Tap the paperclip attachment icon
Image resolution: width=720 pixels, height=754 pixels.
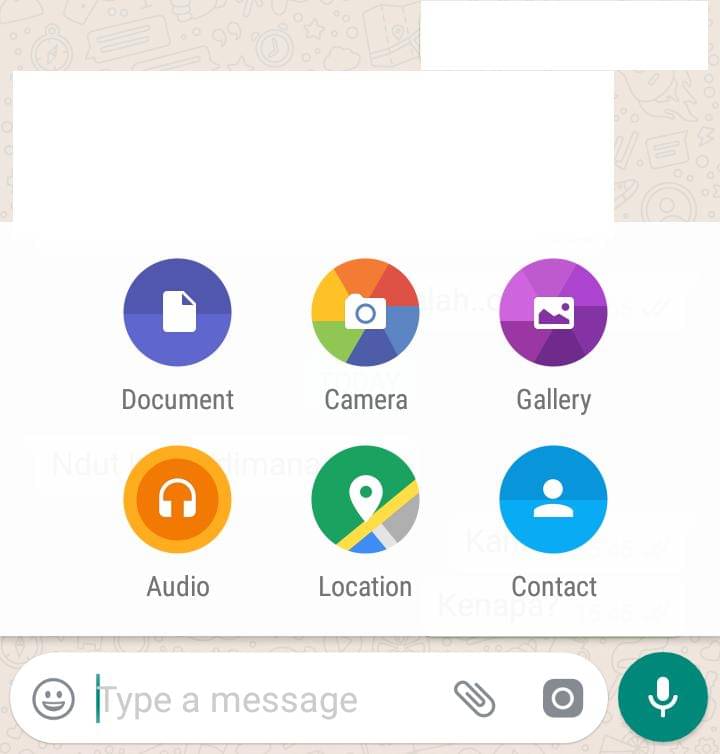pos(475,699)
